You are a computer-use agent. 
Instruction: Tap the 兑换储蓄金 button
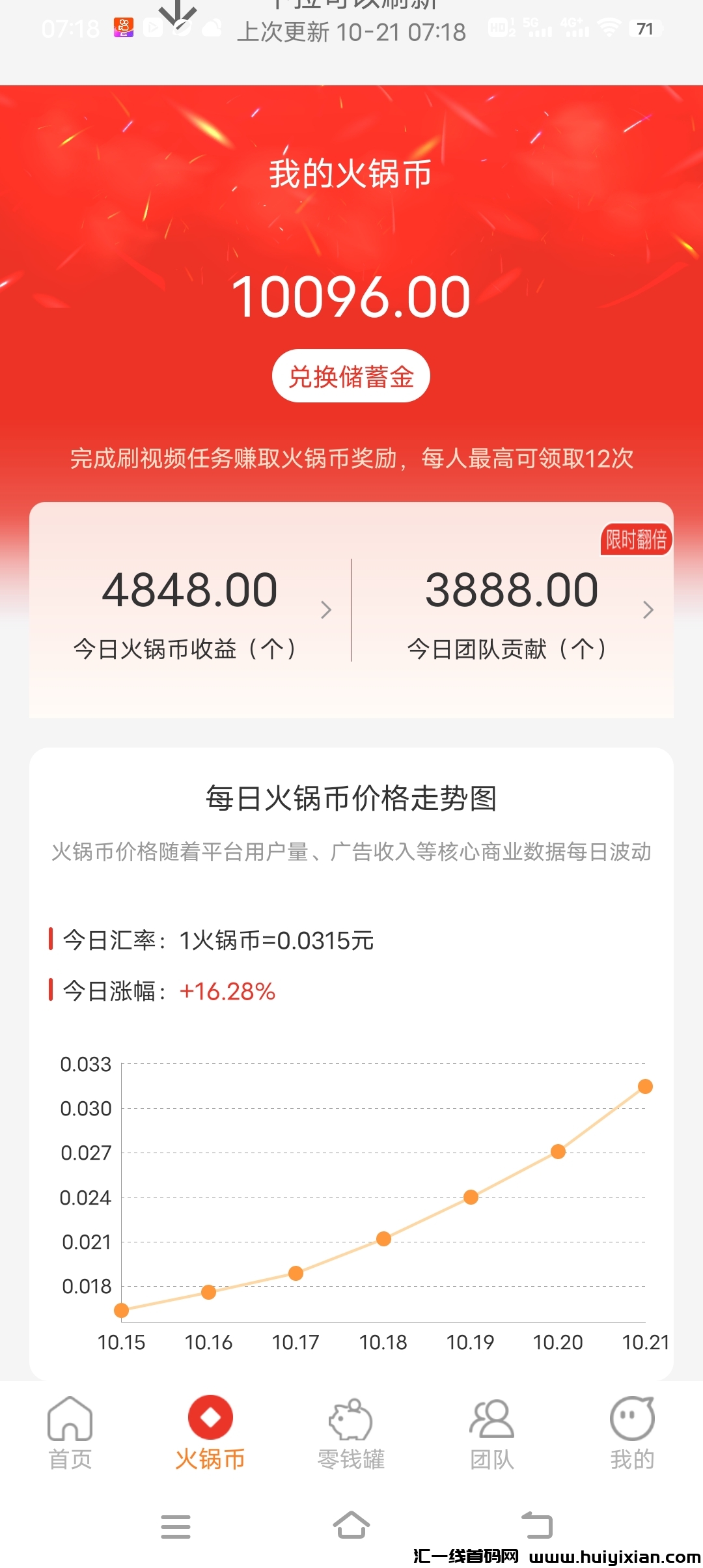(351, 376)
